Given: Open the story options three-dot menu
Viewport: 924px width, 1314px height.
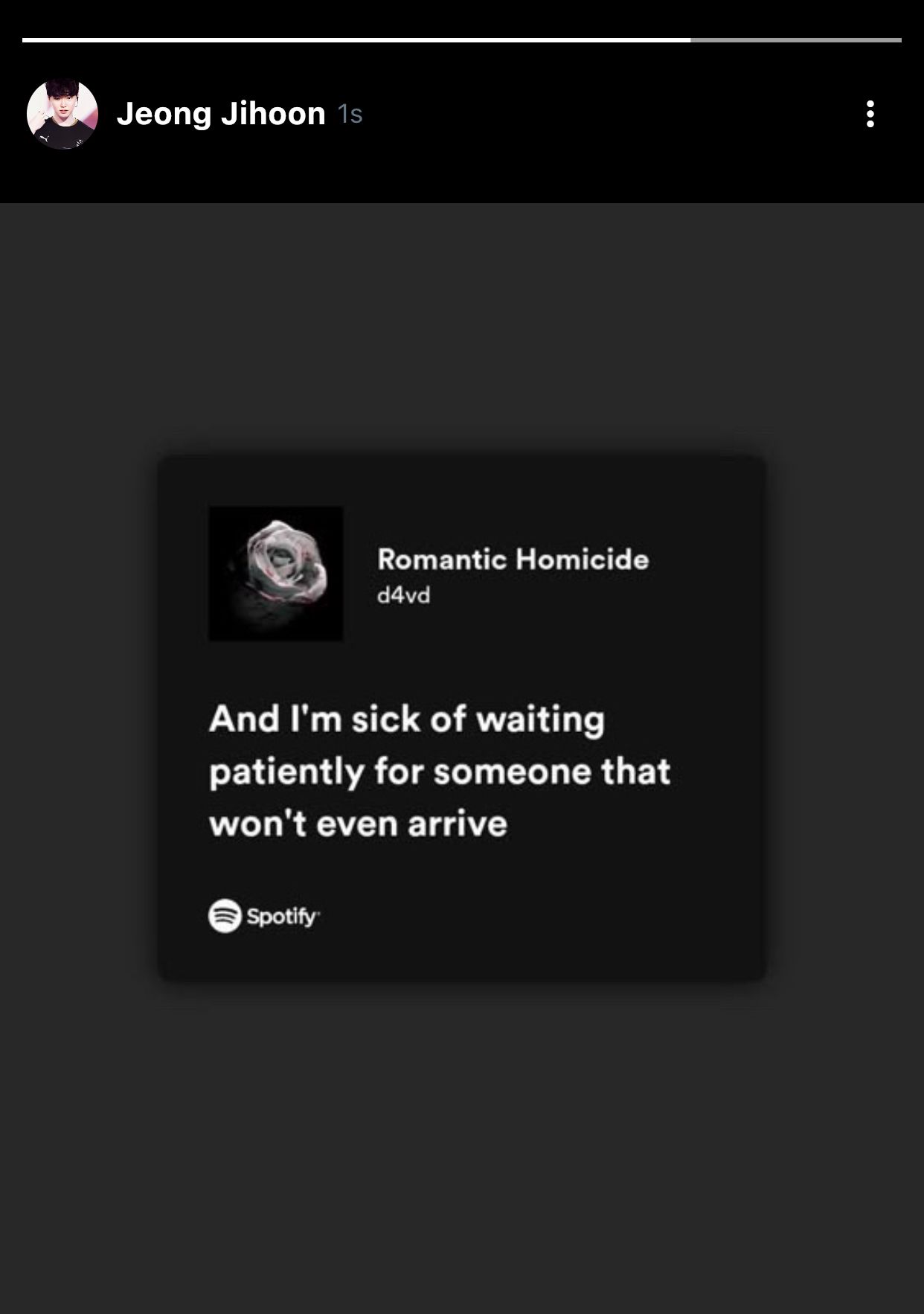Looking at the screenshot, I should click(x=870, y=114).
